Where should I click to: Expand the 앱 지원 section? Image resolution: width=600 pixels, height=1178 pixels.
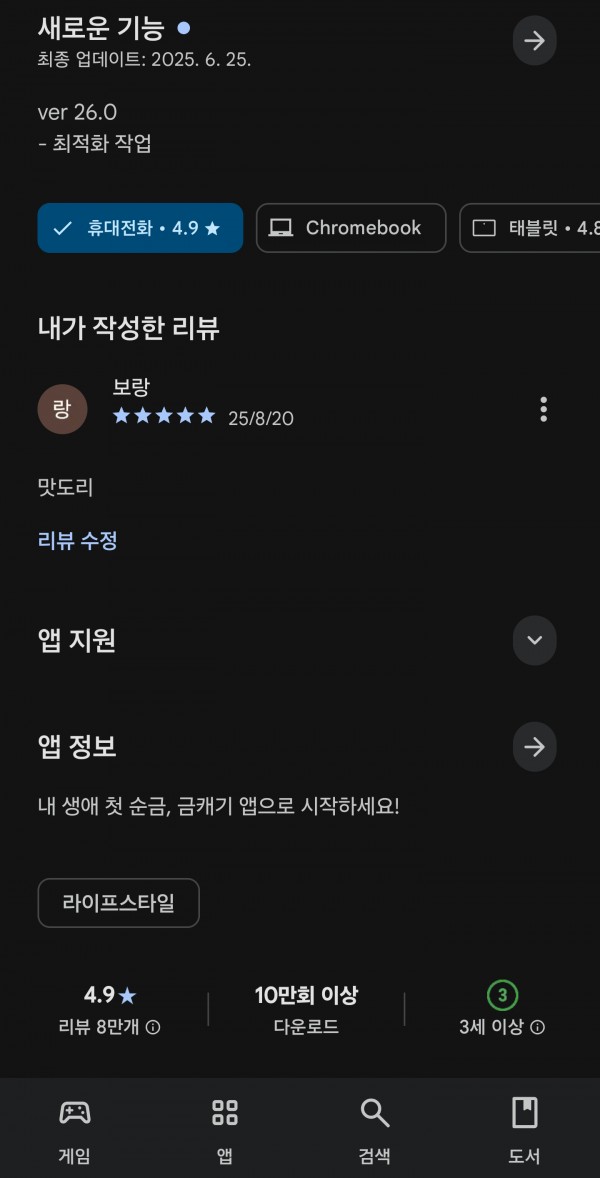534,641
